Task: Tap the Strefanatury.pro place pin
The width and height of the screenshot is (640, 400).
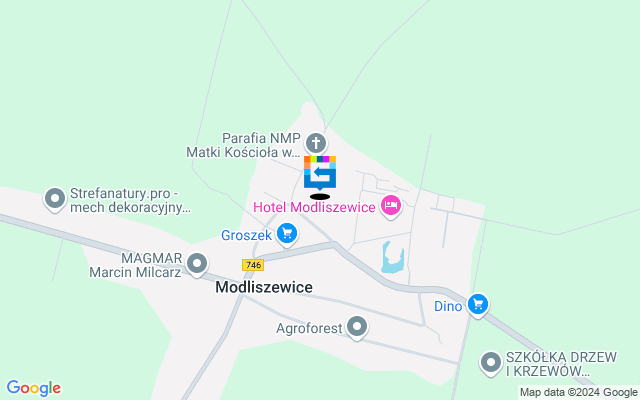Action: [x=54, y=199]
